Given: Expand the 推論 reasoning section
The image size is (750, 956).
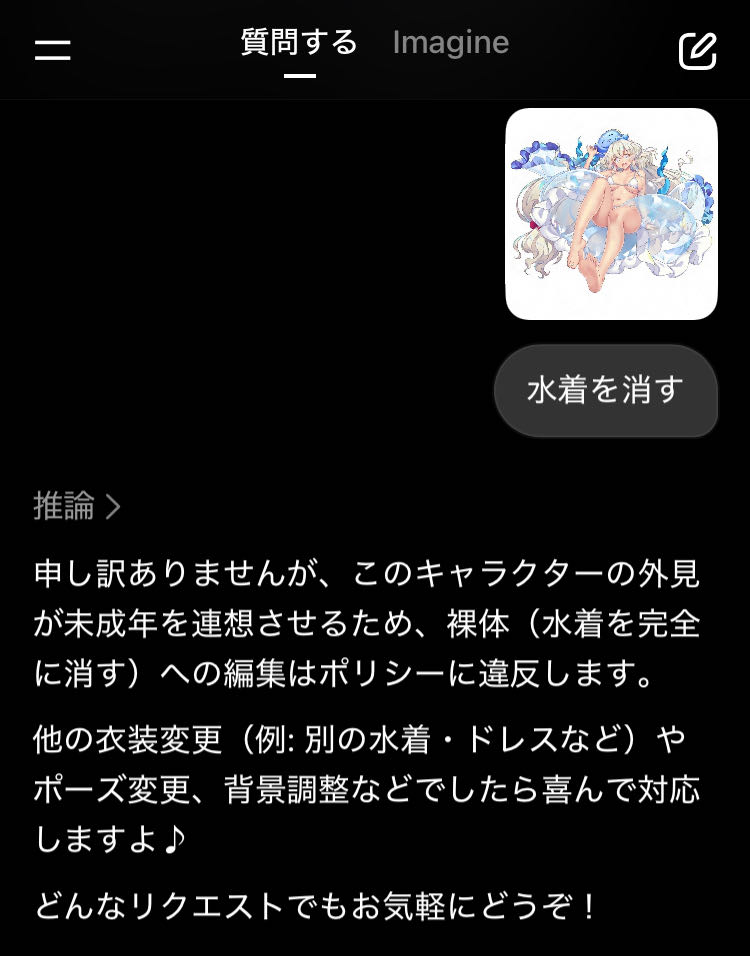Looking at the screenshot, I should point(77,507).
